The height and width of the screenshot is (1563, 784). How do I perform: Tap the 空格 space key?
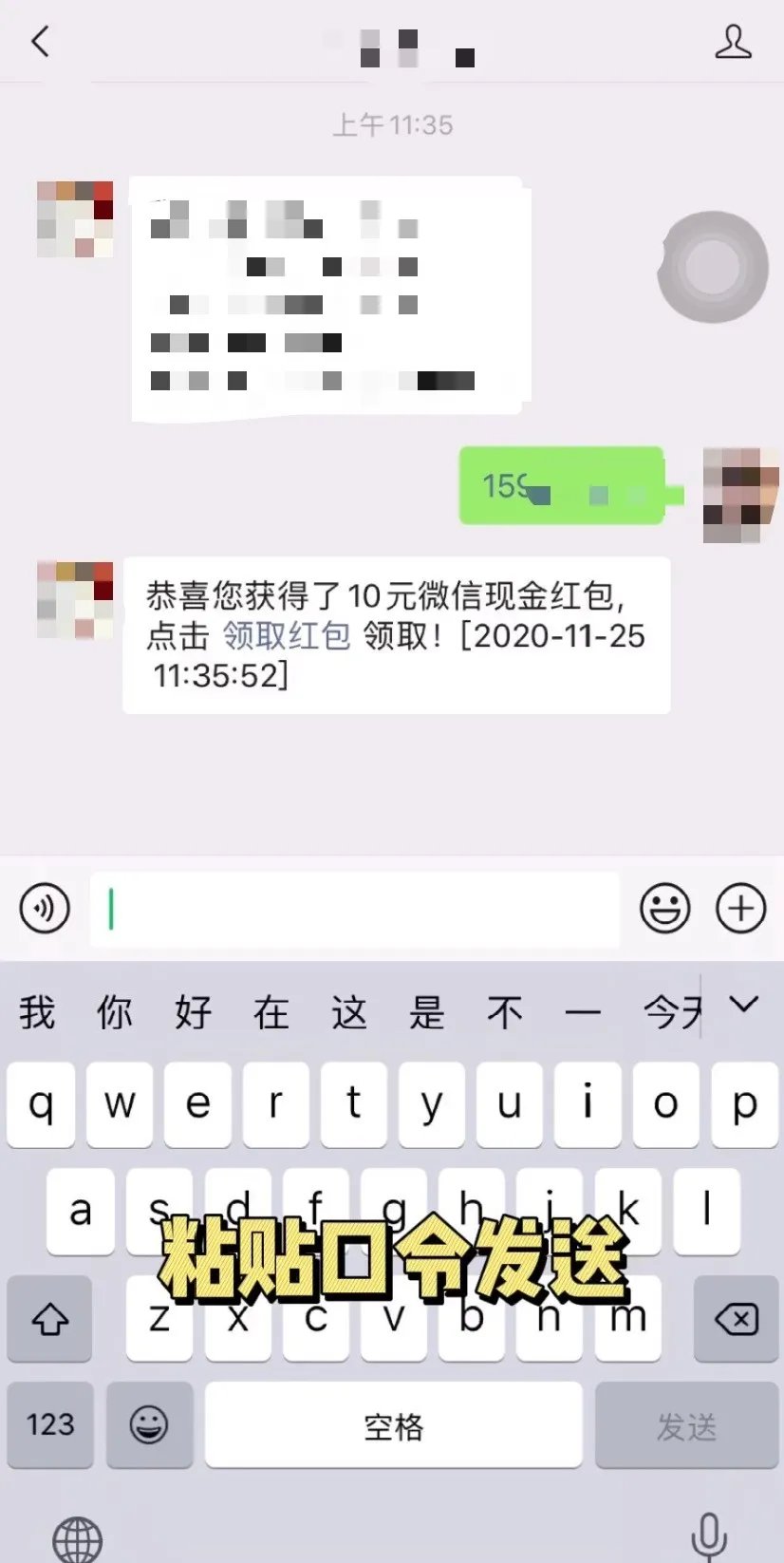(x=393, y=1425)
